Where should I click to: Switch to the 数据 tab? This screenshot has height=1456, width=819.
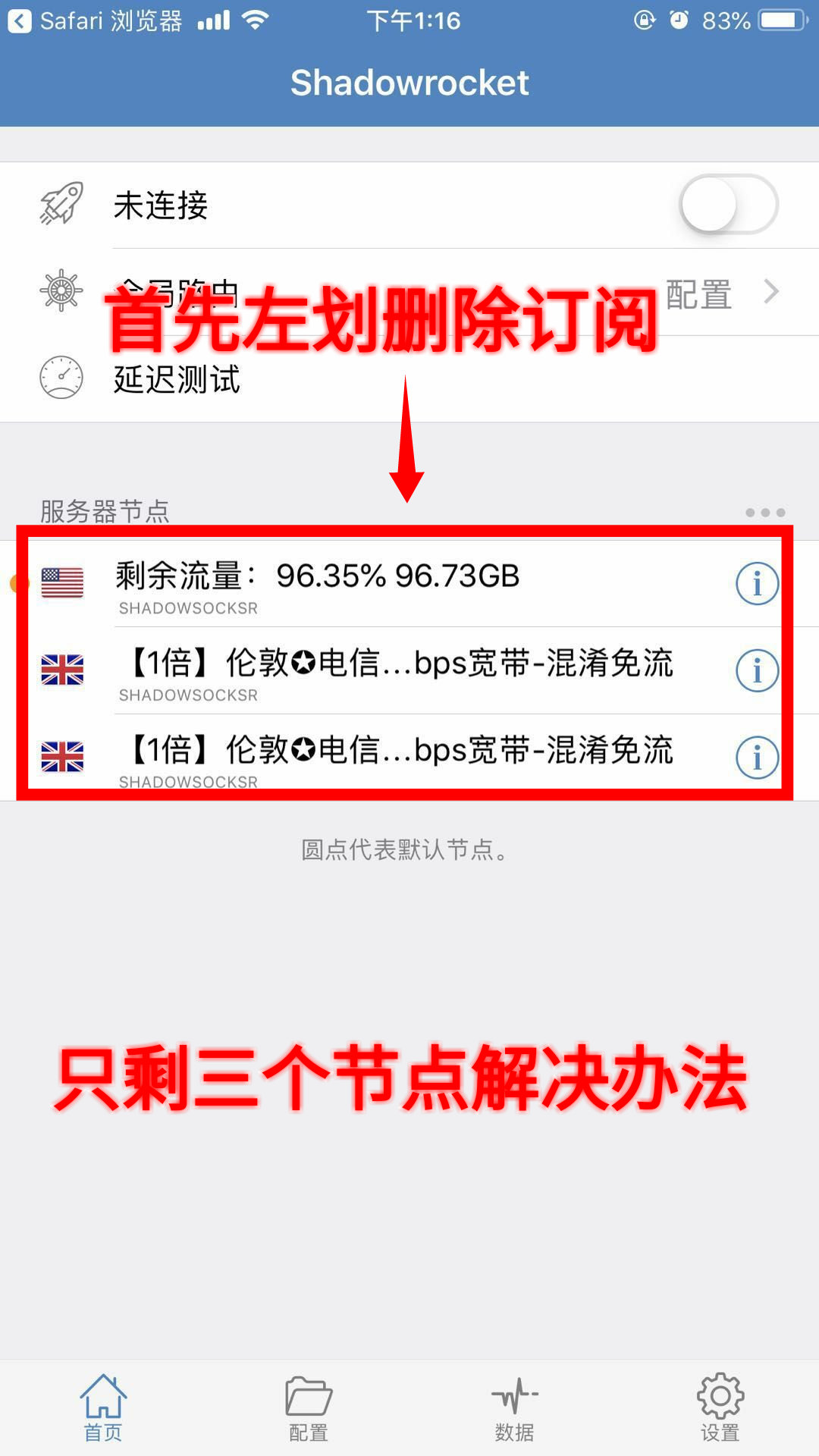point(514,1408)
